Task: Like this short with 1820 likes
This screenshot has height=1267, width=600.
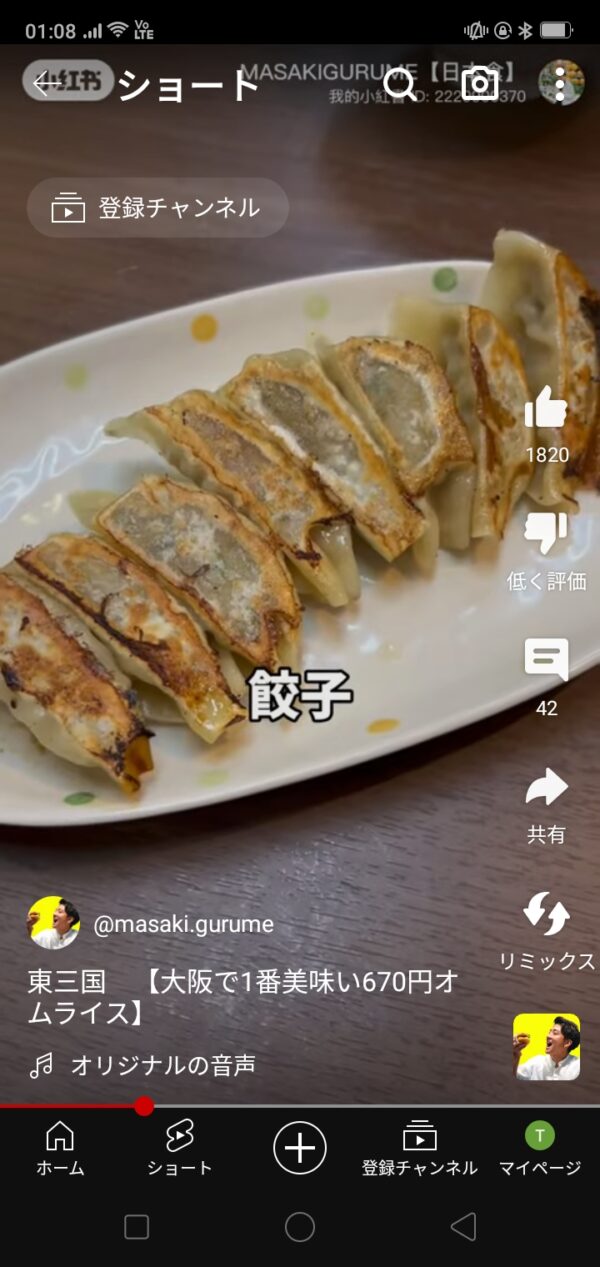Action: 546,409
